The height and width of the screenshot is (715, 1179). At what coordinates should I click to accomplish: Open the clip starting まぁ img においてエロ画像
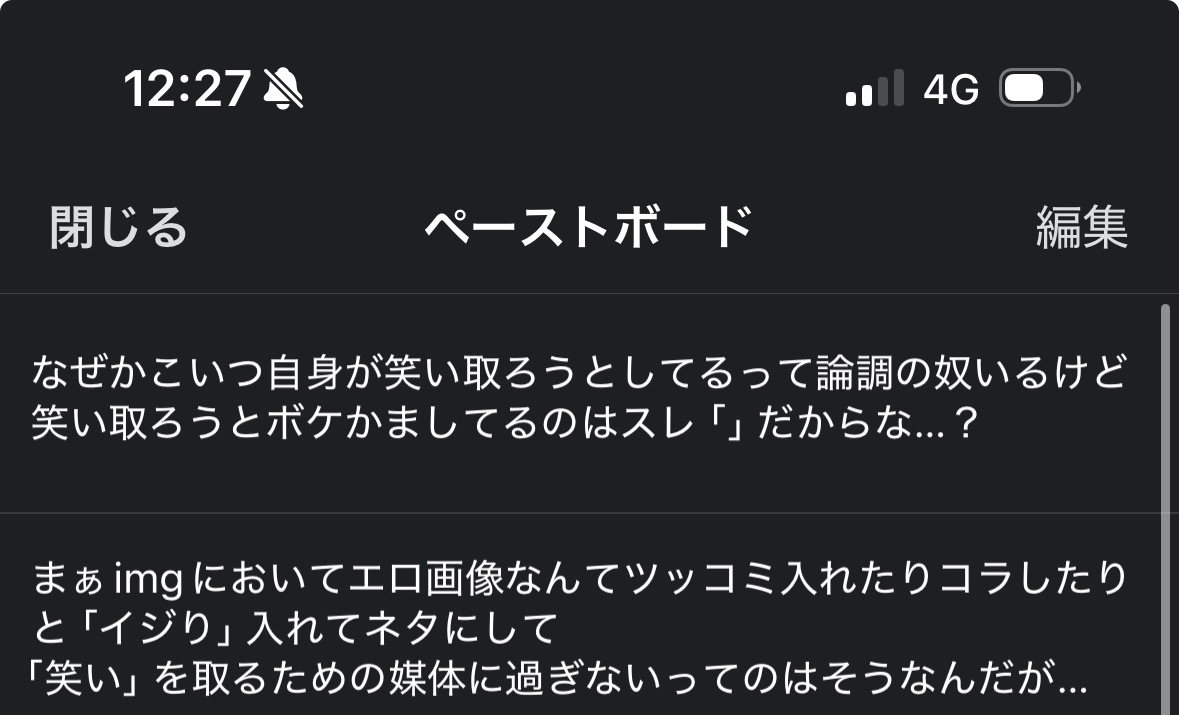[x=580, y=628]
